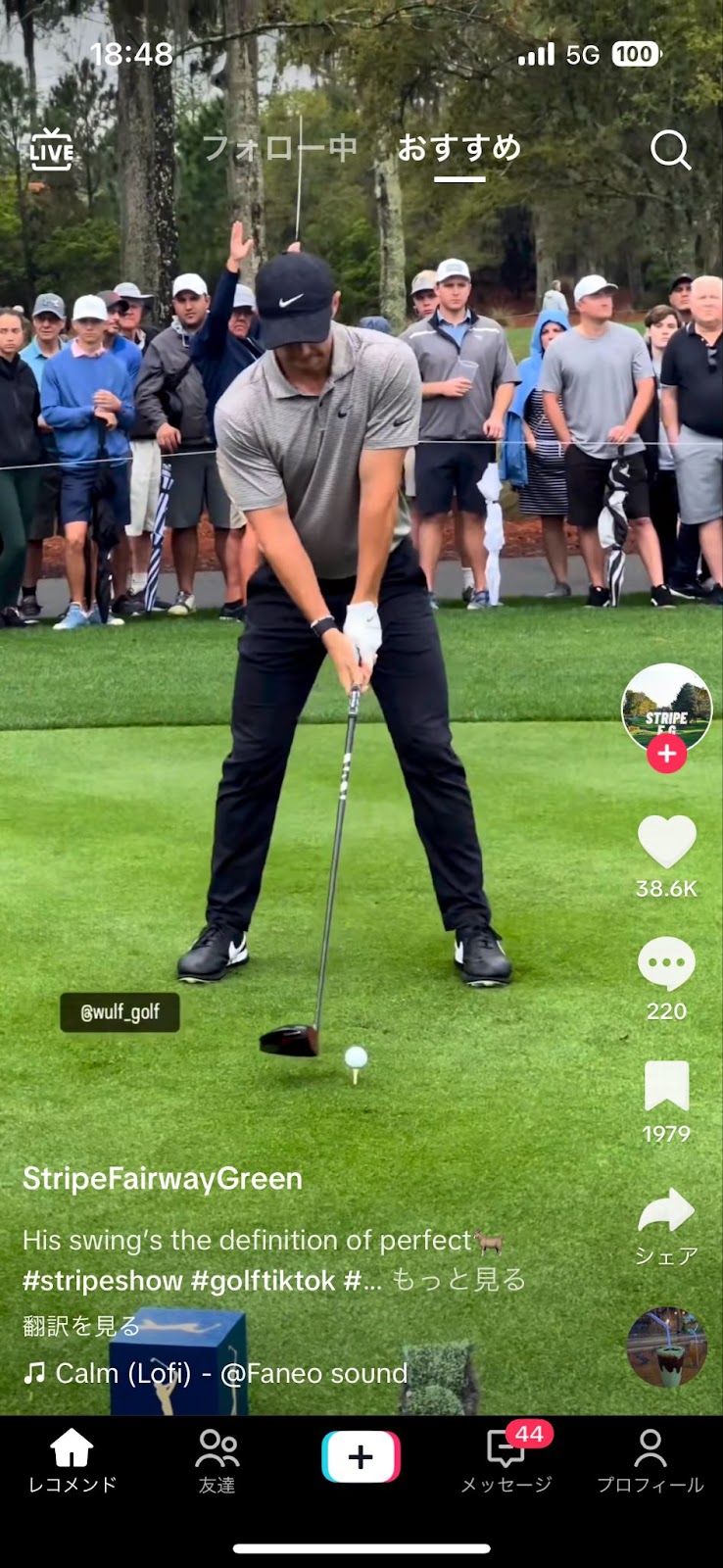Open the 友達 tab

(217, 1460)
